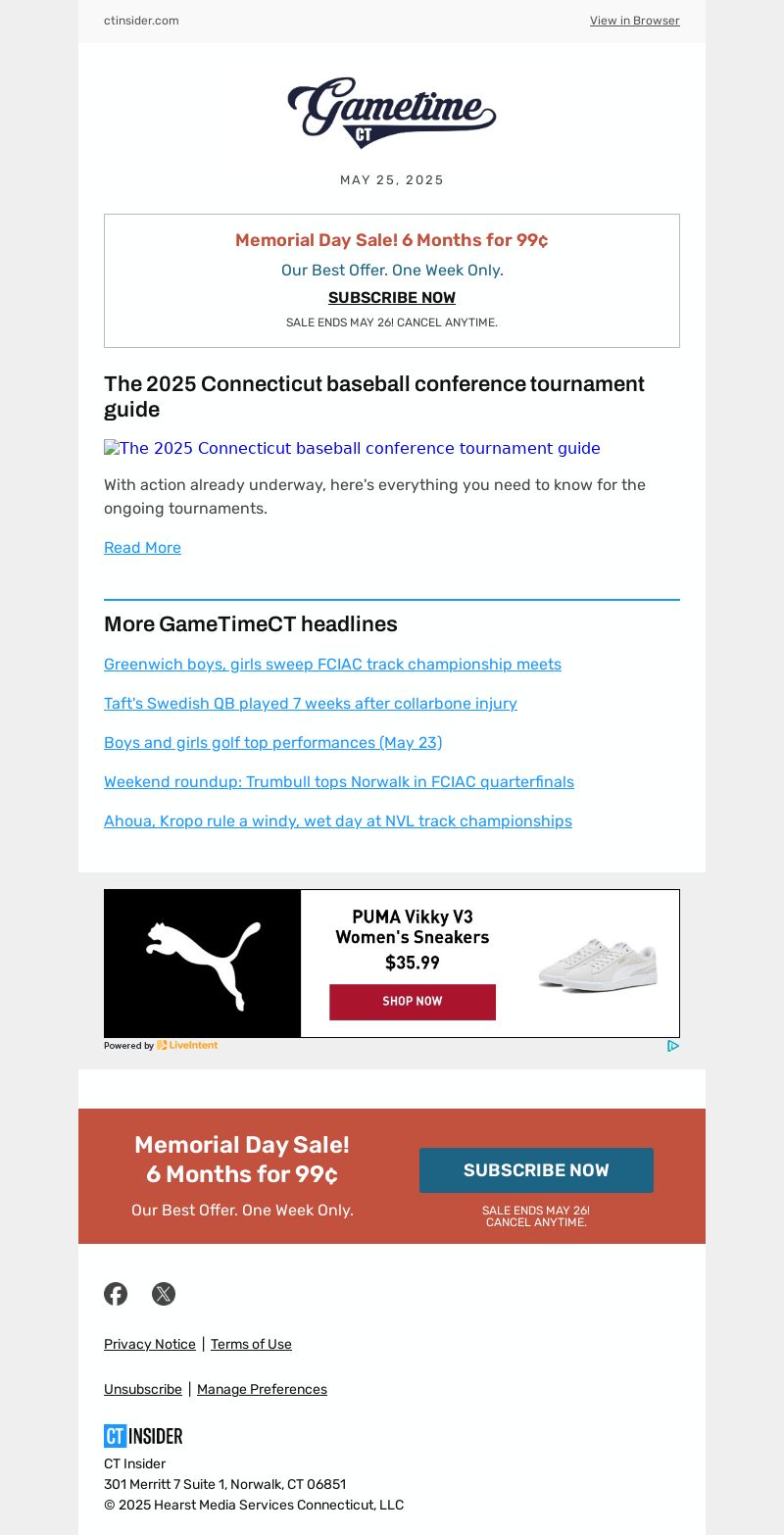The height and width of the screenshot is (1535, 784).
Task: Read Ahoua, Kropo NVL track story
Action: (337, 820)
